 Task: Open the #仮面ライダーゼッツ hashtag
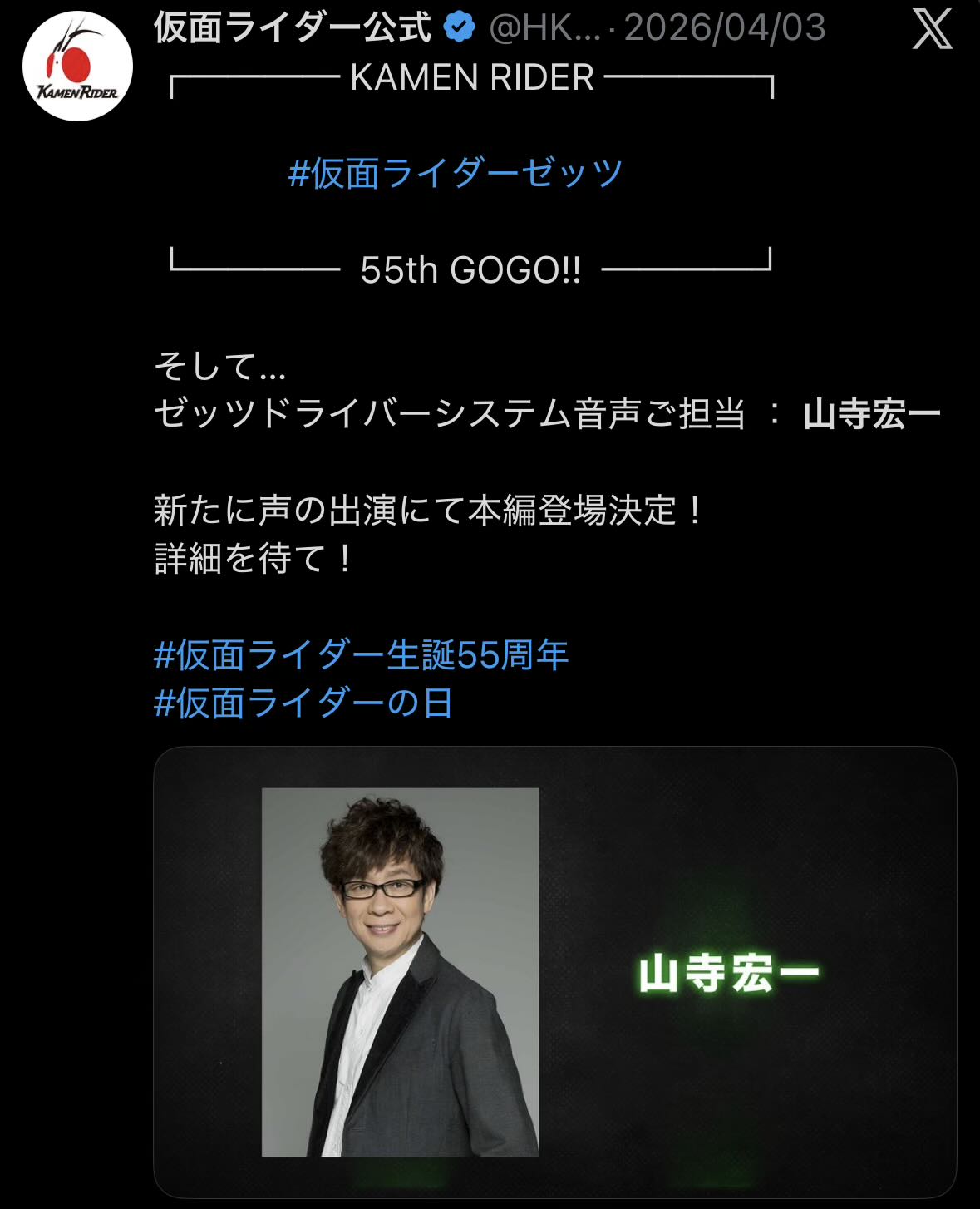point(456,173)
